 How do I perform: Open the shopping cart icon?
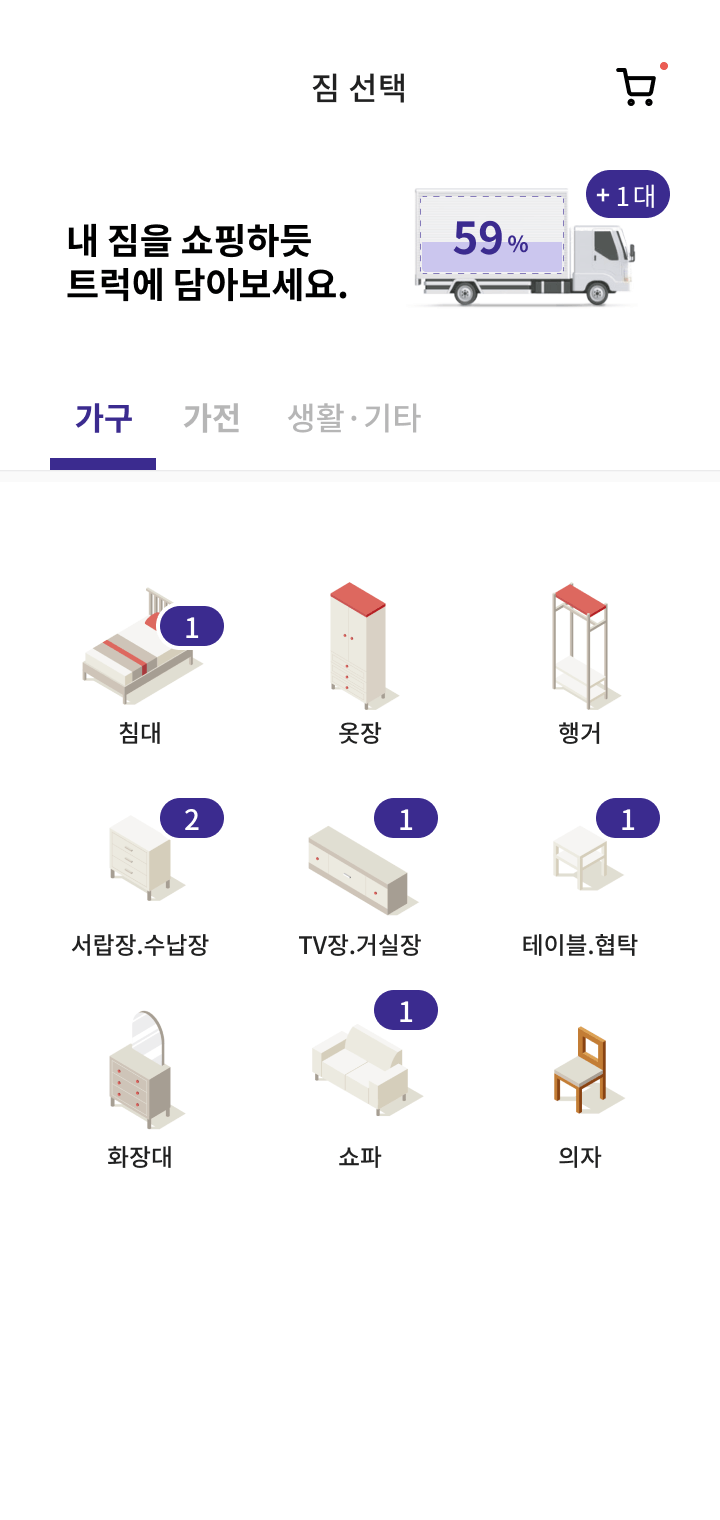(636, 87)
